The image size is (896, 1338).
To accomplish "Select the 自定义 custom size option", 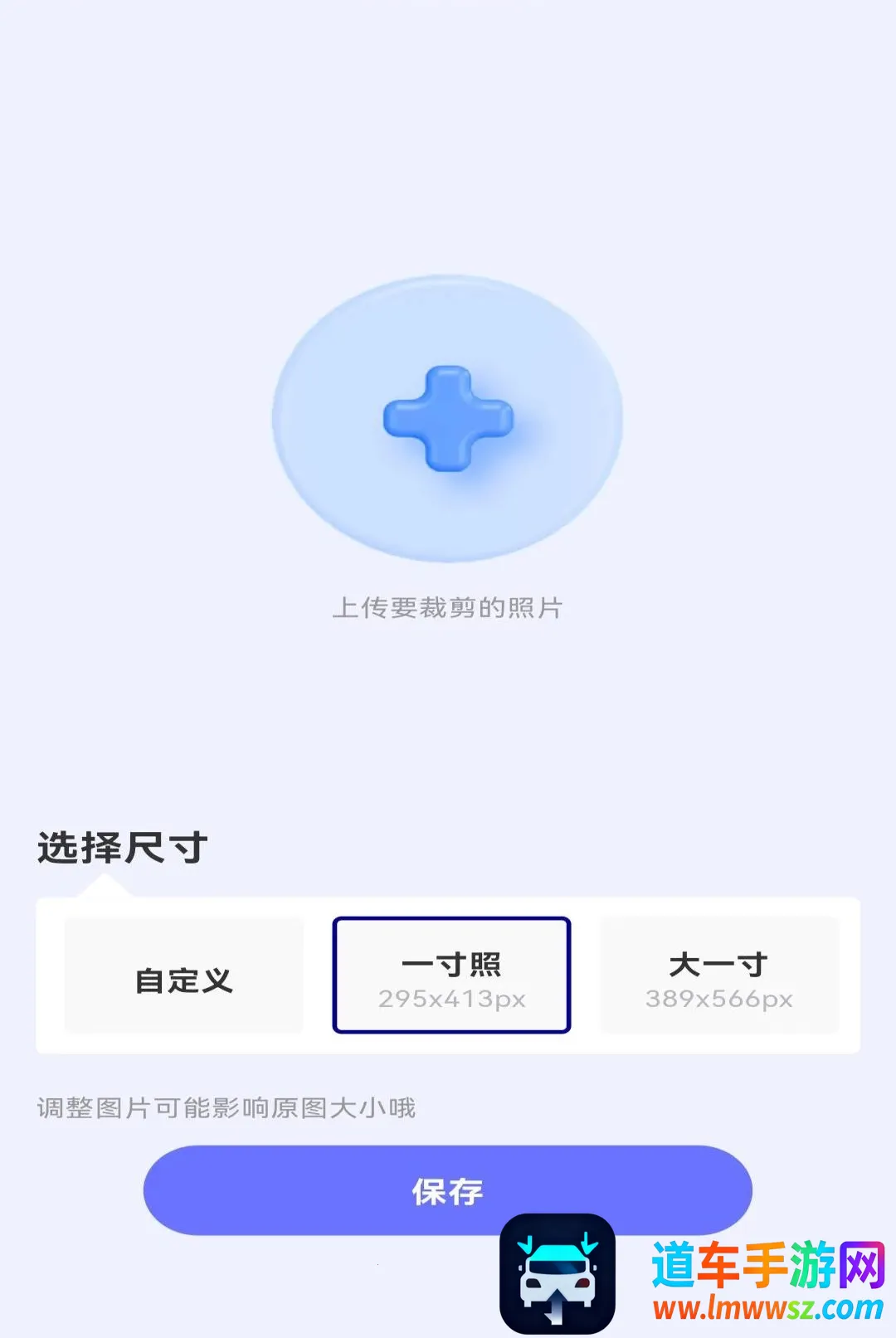I will [x=184, y=976].
